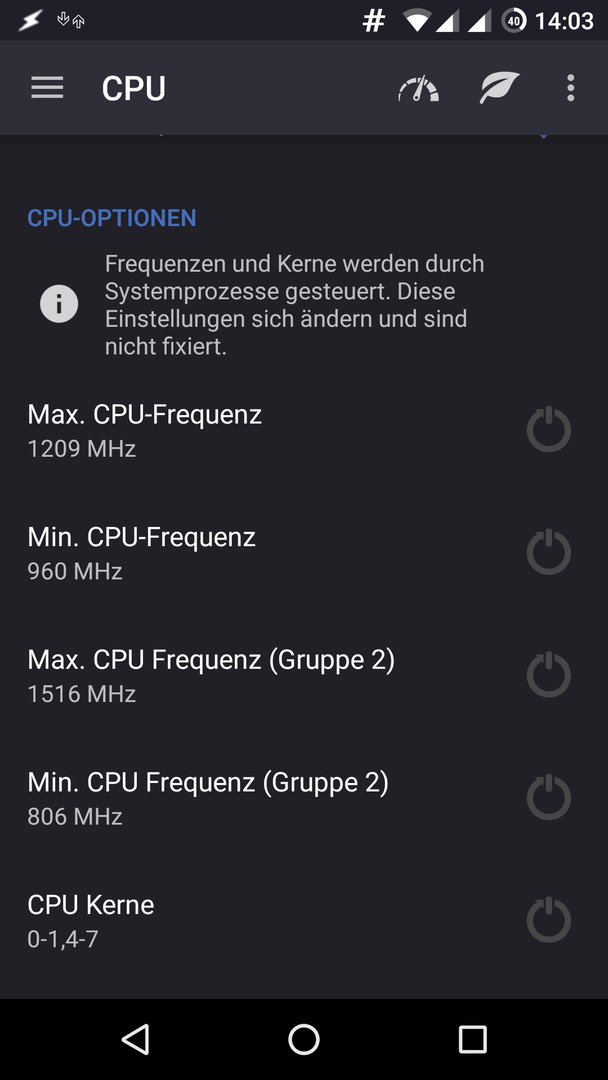608x1080 pixels.
Task: Toggle power icon beside Min. CPU-Frequenz
Action: pyautogui.click(x=549, y=552)
